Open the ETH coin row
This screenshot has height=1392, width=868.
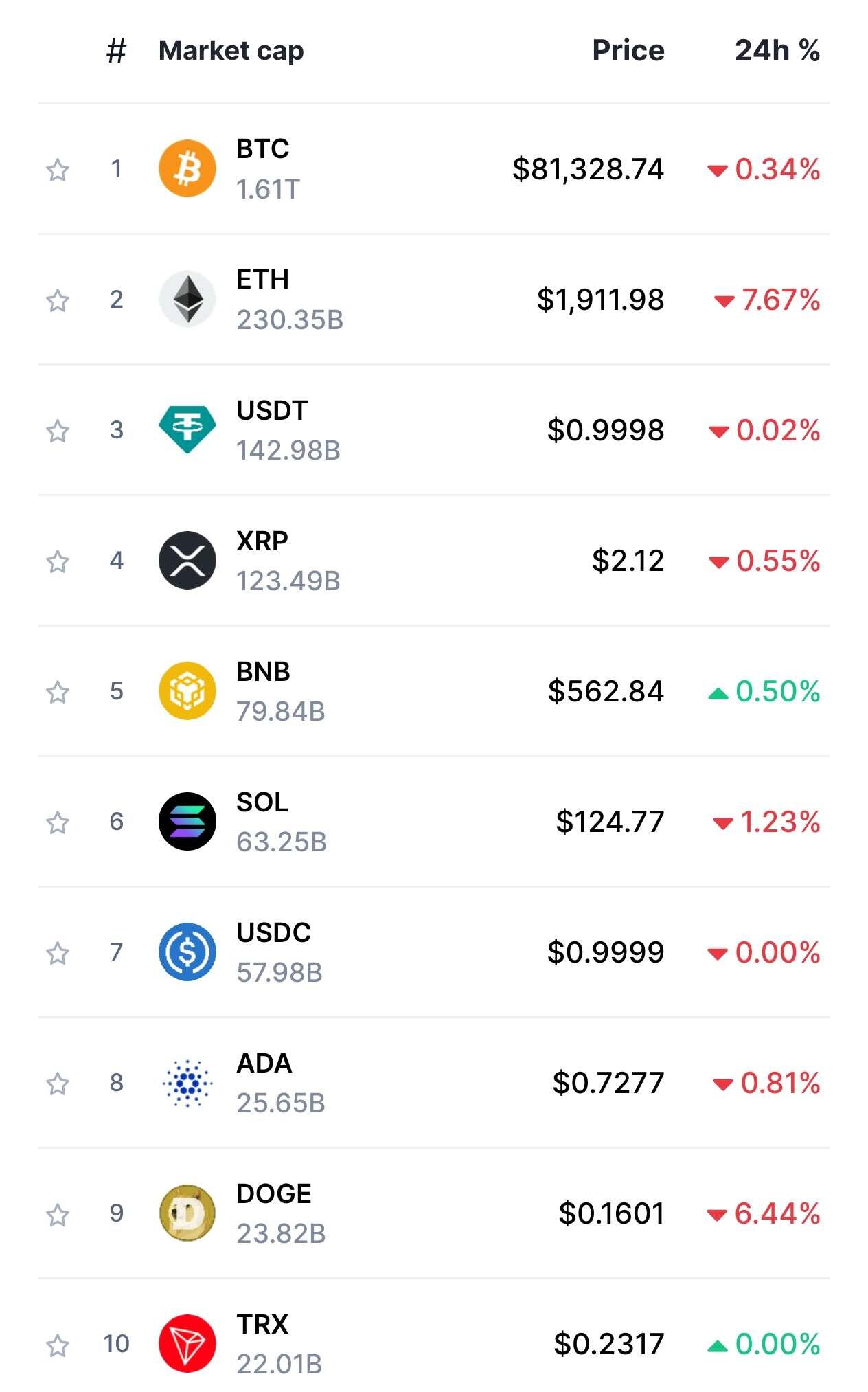click(434, 300)
